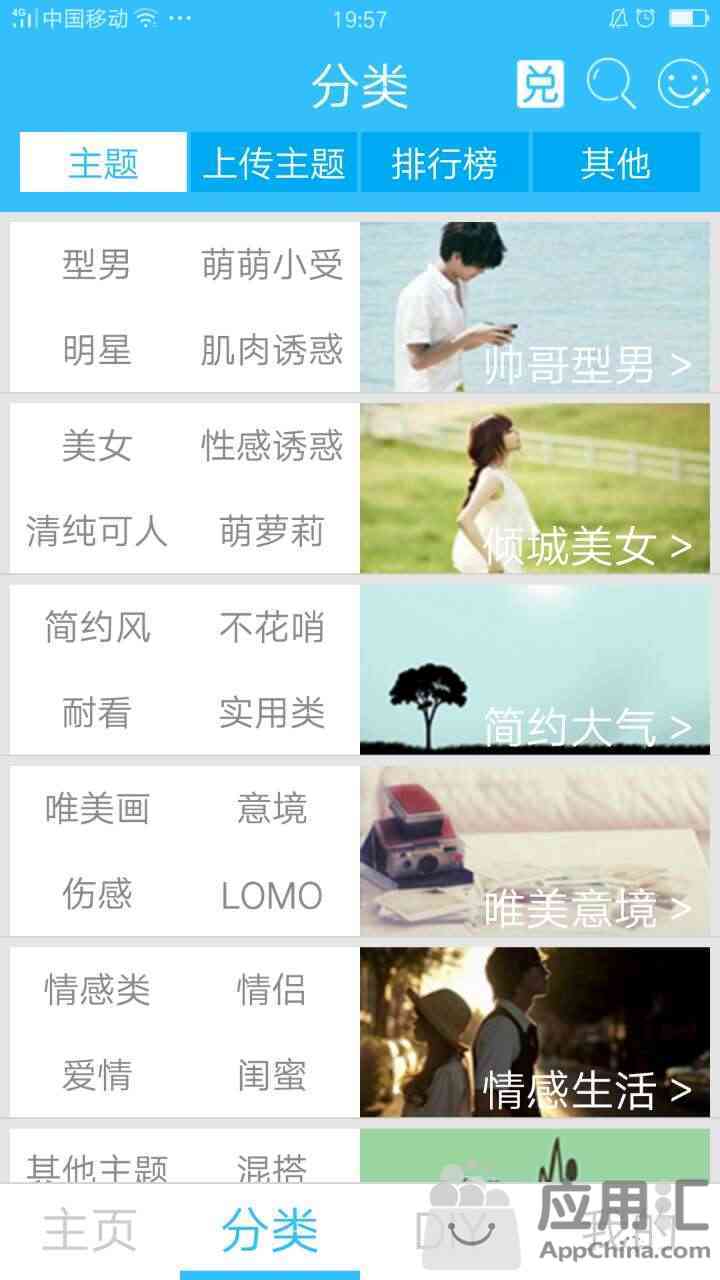720x1280 pixels.
Task: Open the 情感生活 banner
Action: [x=535, y=1032]
